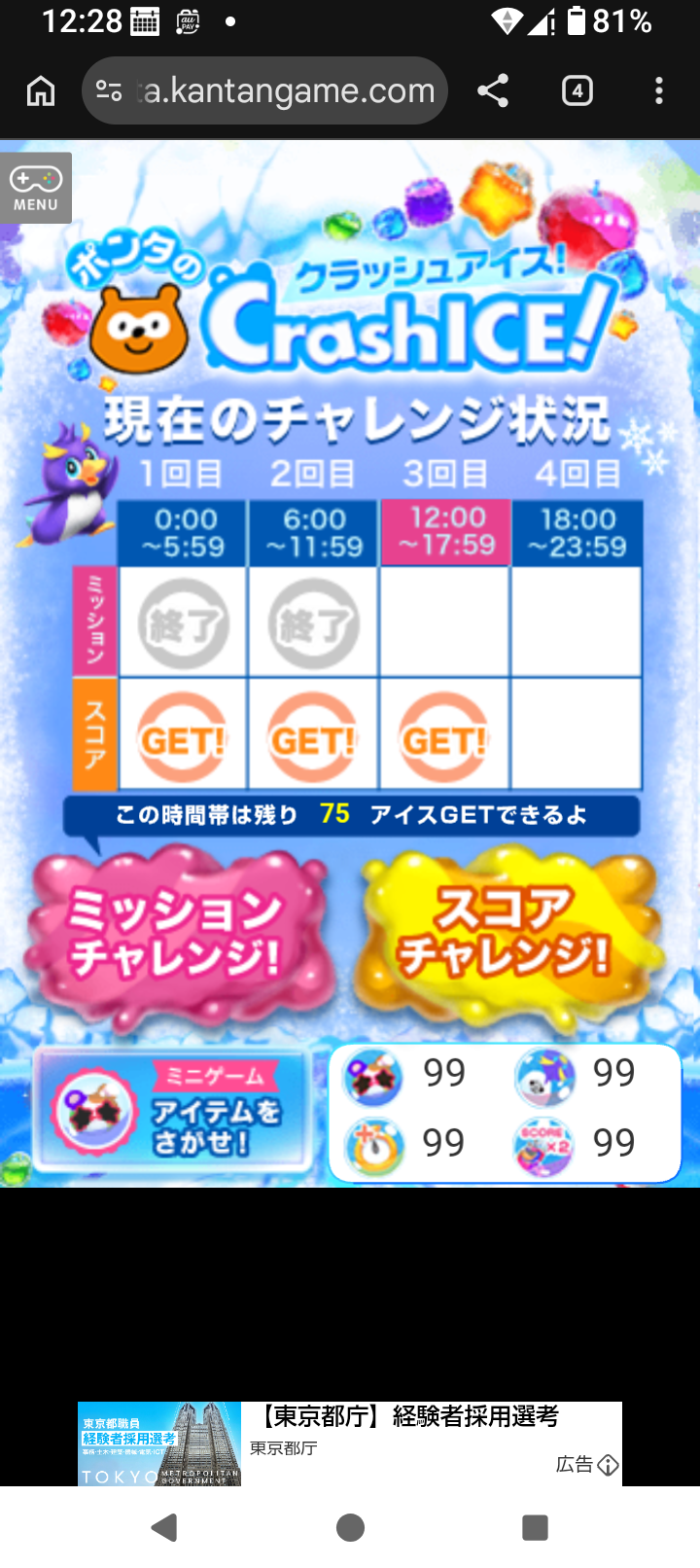Screen dimensions: 700x1568
Task: Open the ミニゲーム アイテムをさがせ! banner
Action: click(x=173, y=1110)
